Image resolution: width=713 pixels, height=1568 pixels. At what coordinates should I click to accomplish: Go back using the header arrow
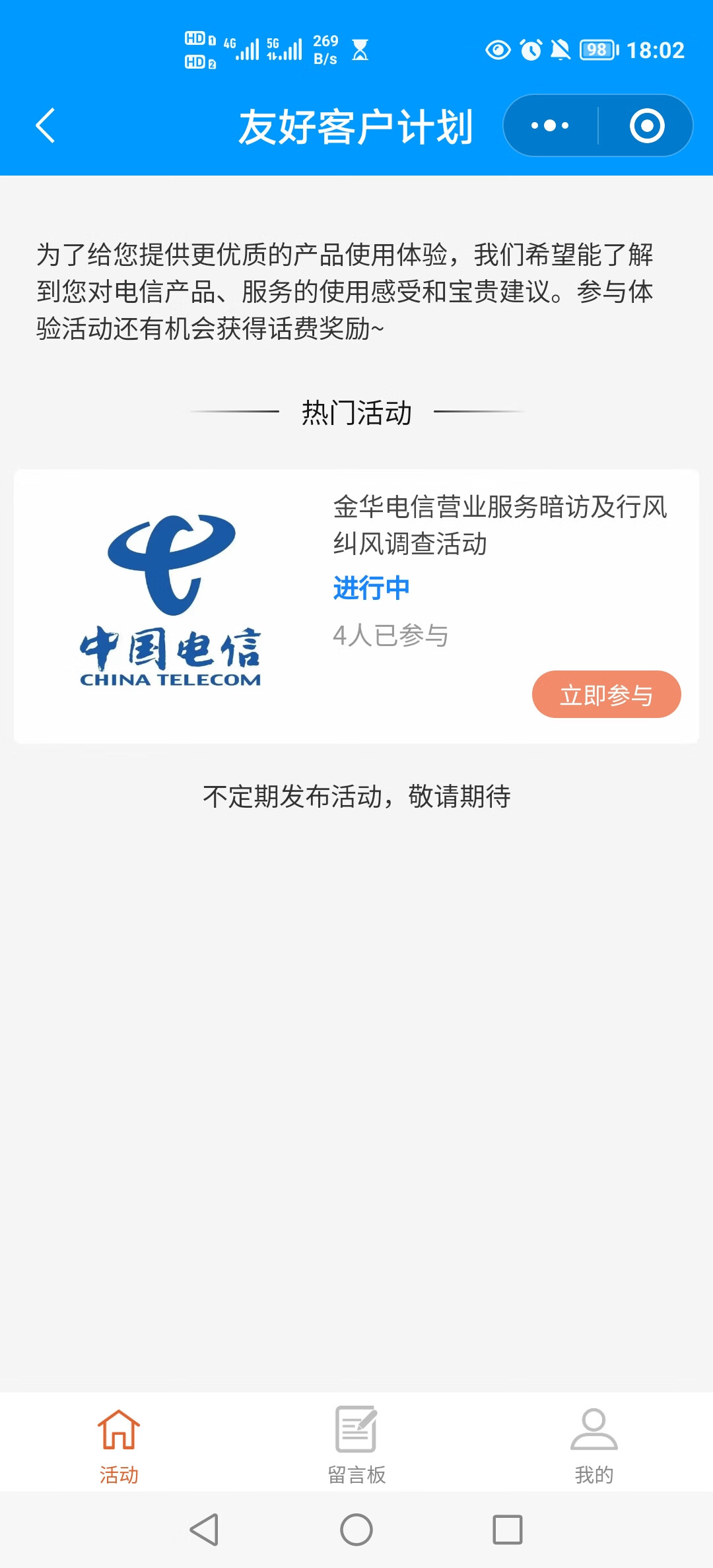(x=45, y=125)
